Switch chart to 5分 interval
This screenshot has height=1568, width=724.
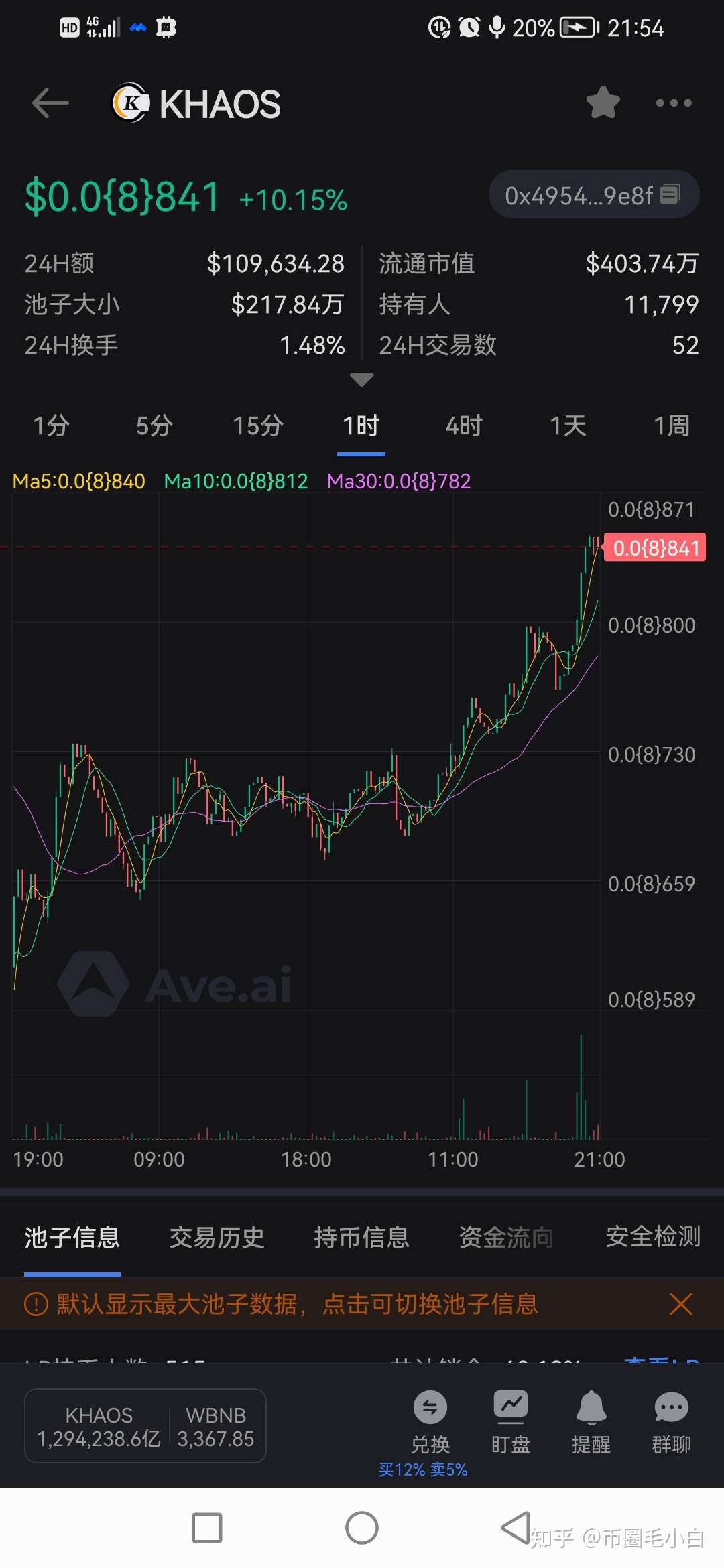click(x=155, y=426)
